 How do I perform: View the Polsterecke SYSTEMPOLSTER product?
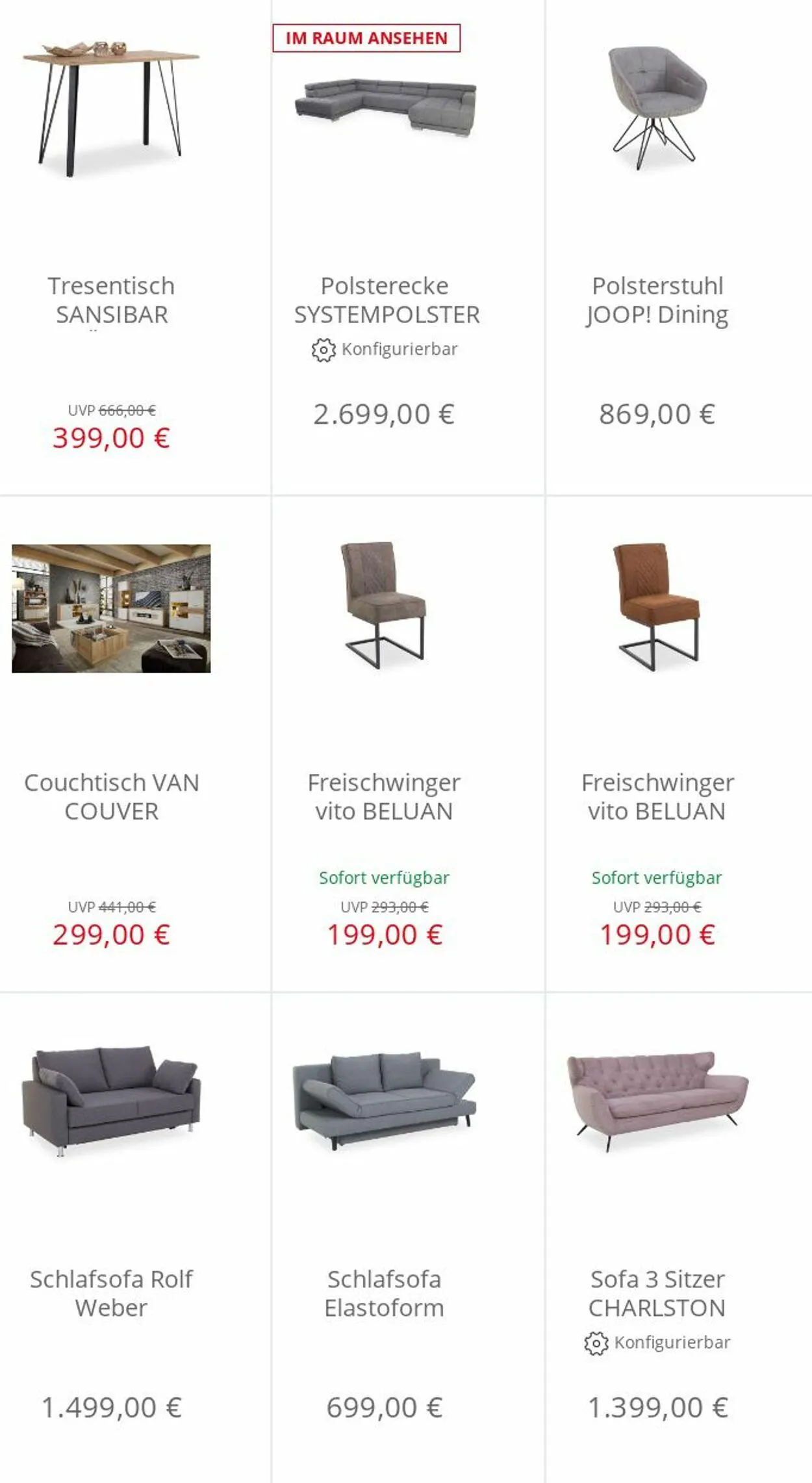pos(408,247)
